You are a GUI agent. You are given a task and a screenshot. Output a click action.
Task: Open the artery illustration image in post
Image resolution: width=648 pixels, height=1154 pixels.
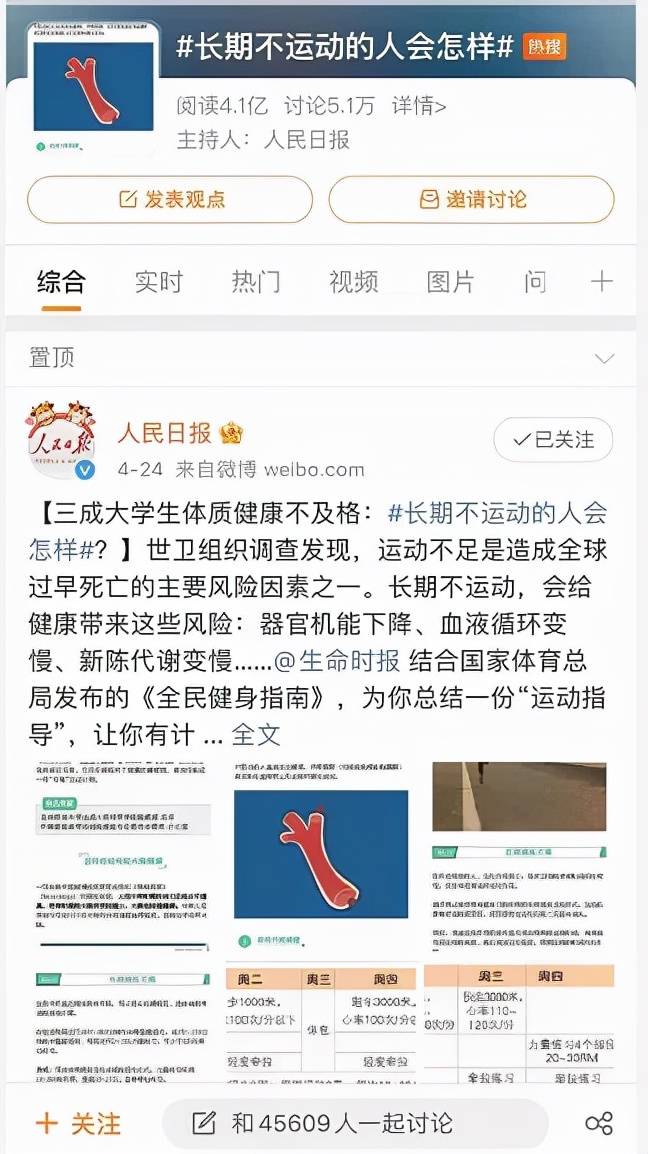click(x=321, y=854)
